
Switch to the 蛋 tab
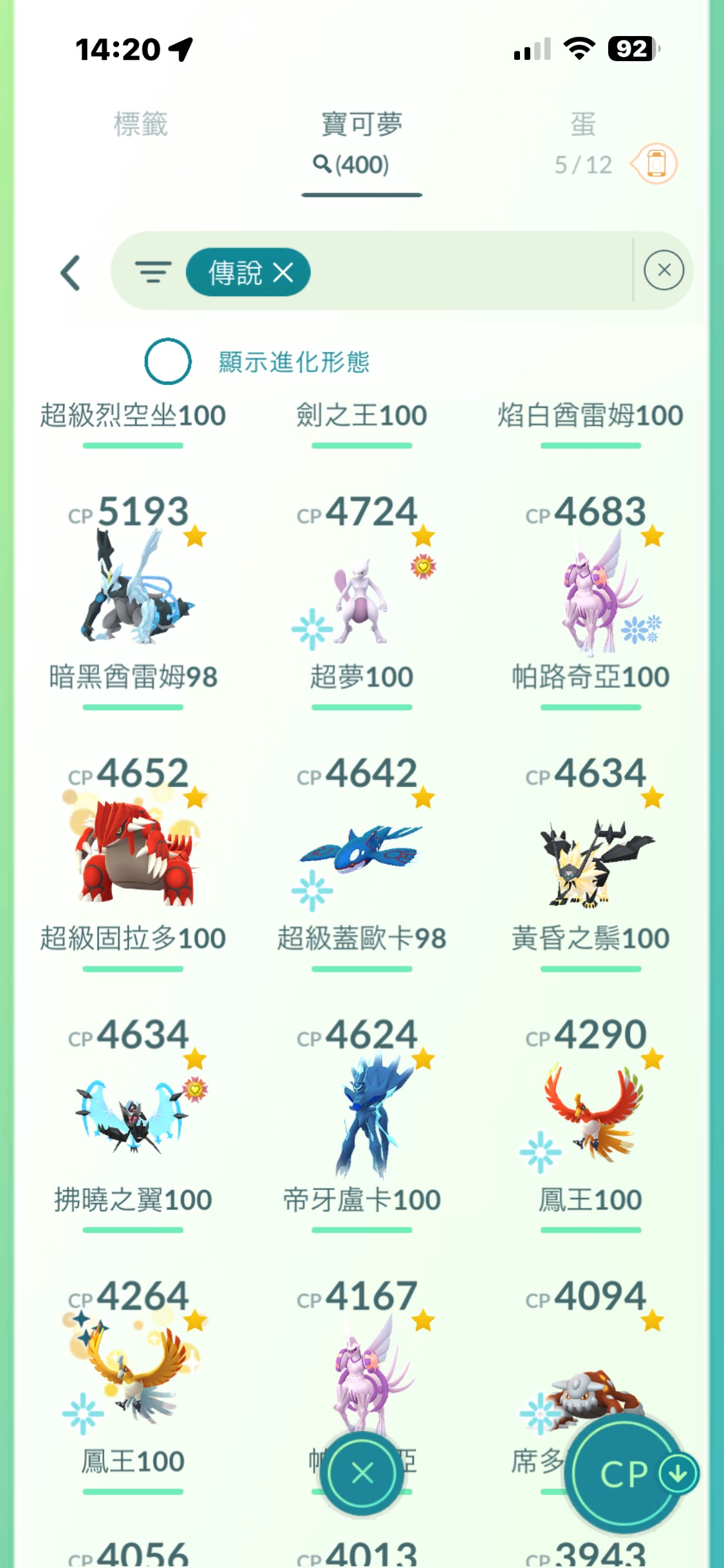coord(582,124)
